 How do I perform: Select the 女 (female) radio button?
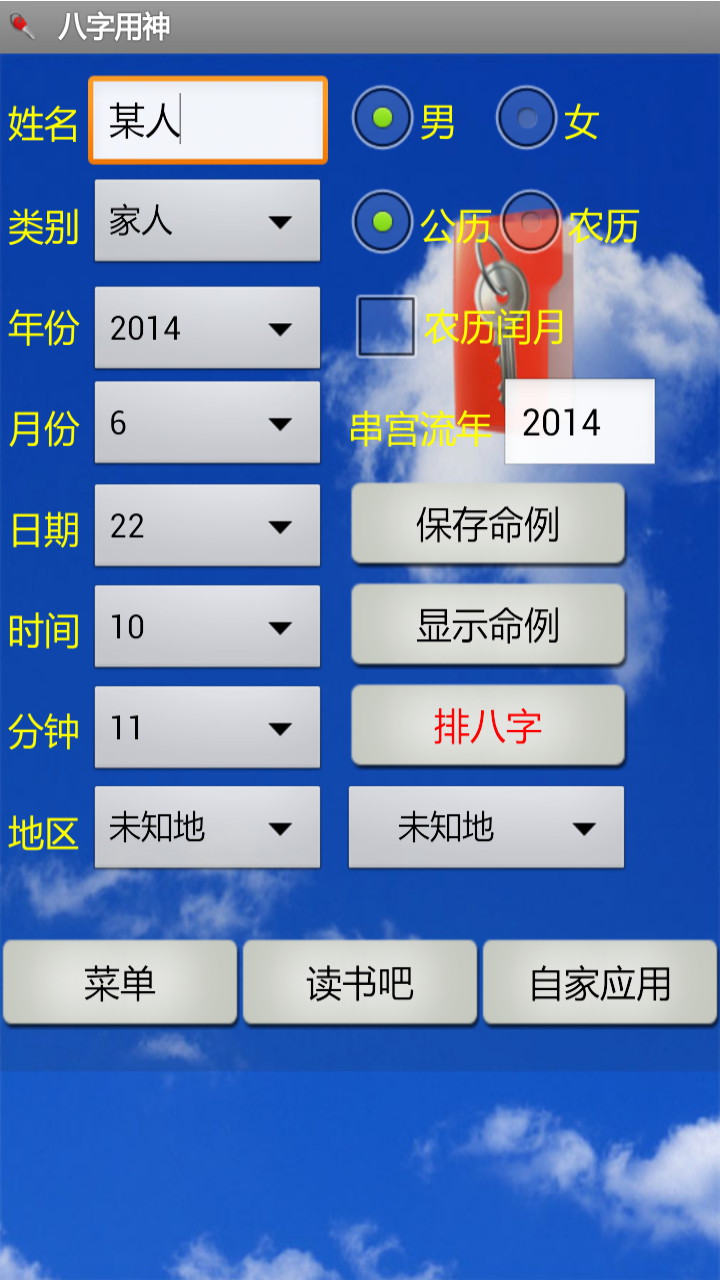[527, 119]
